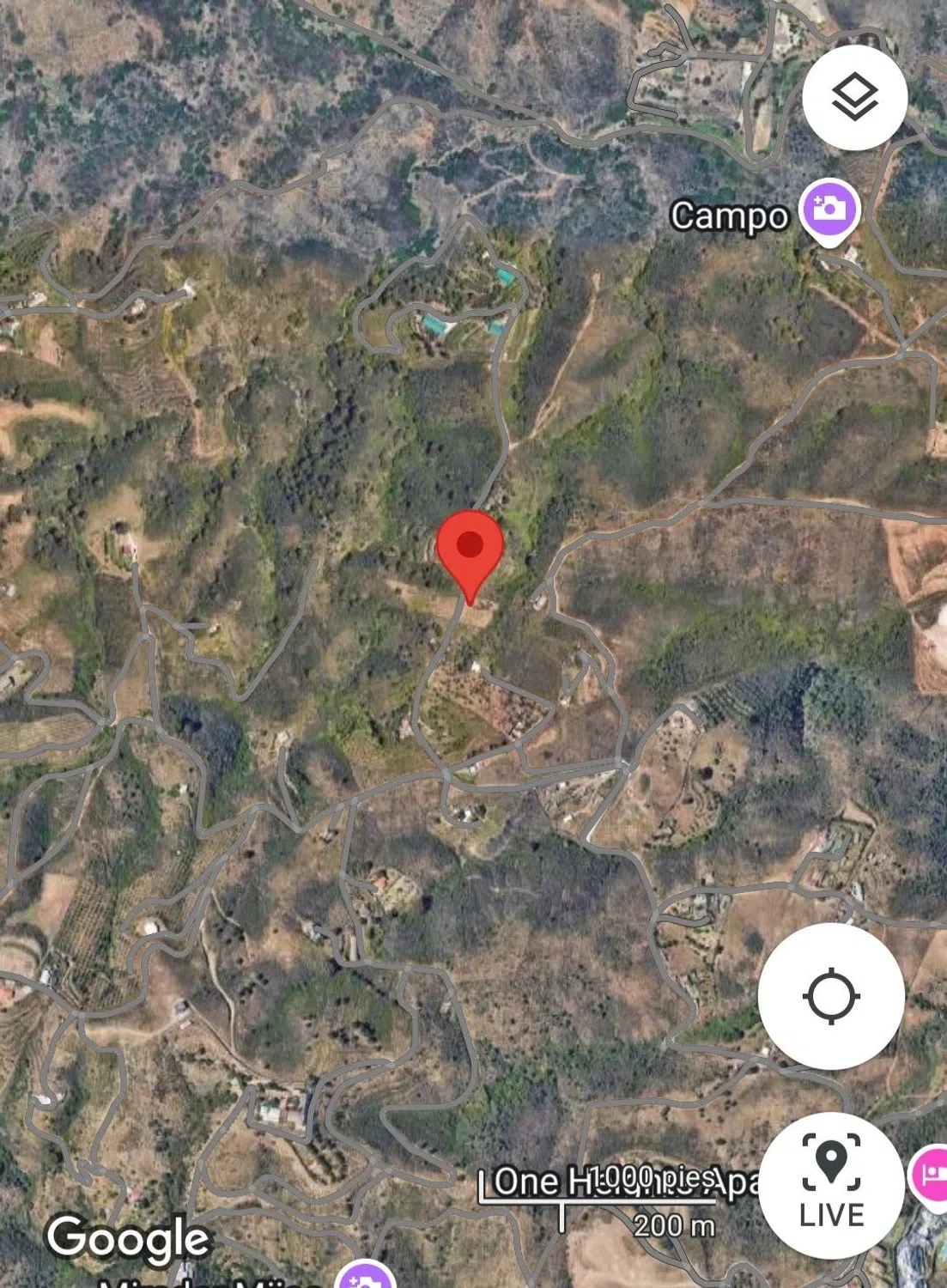This screenshot has height=1288, width=947.
Task: Center the map on my location
Action: [x=830, y=996]
